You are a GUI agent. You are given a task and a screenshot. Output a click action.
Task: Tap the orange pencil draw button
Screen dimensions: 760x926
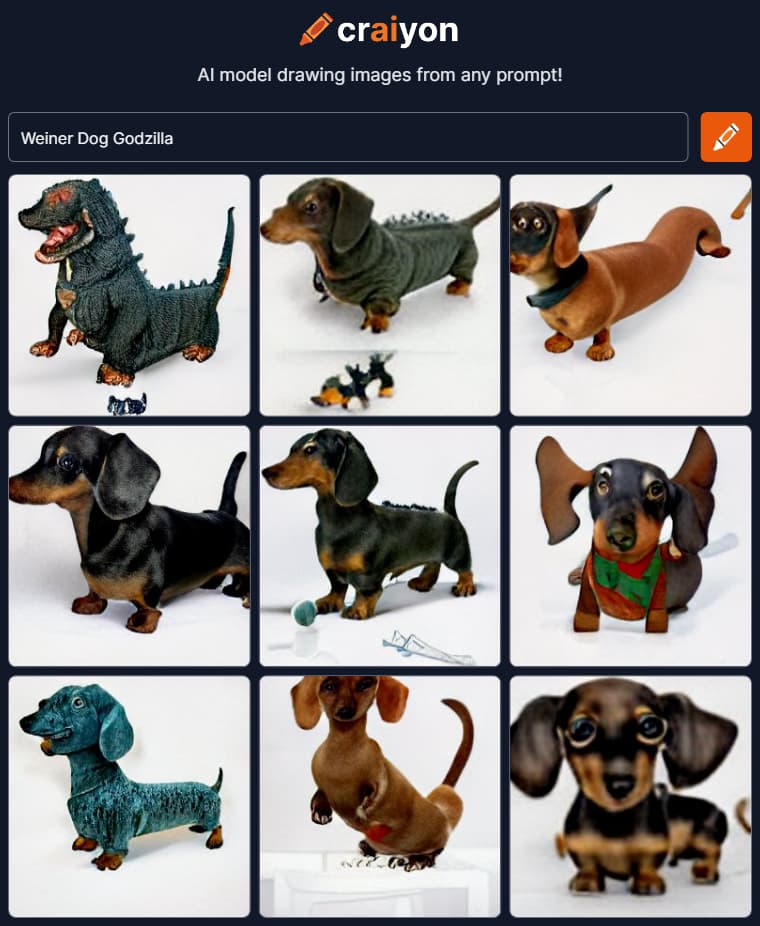point(726,137)
